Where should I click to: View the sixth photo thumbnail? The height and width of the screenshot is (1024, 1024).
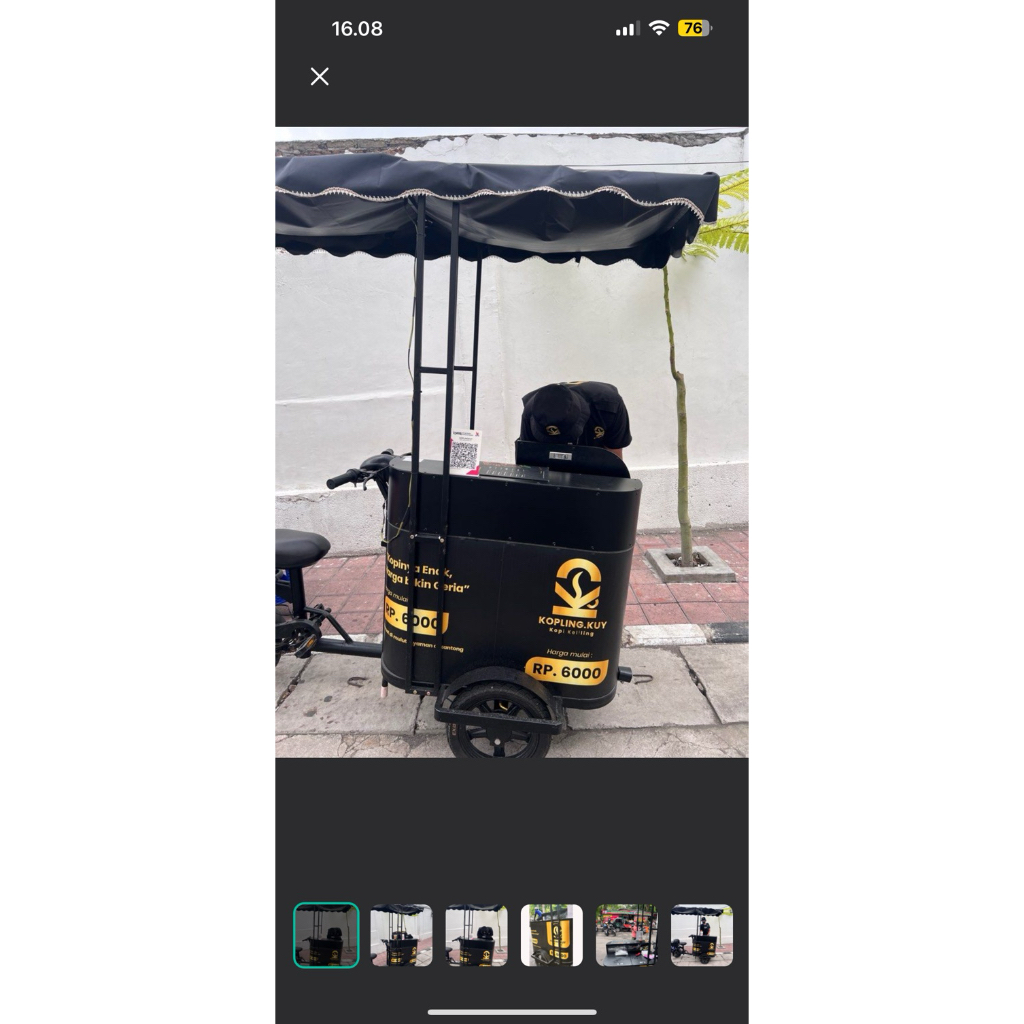(701, 935)
